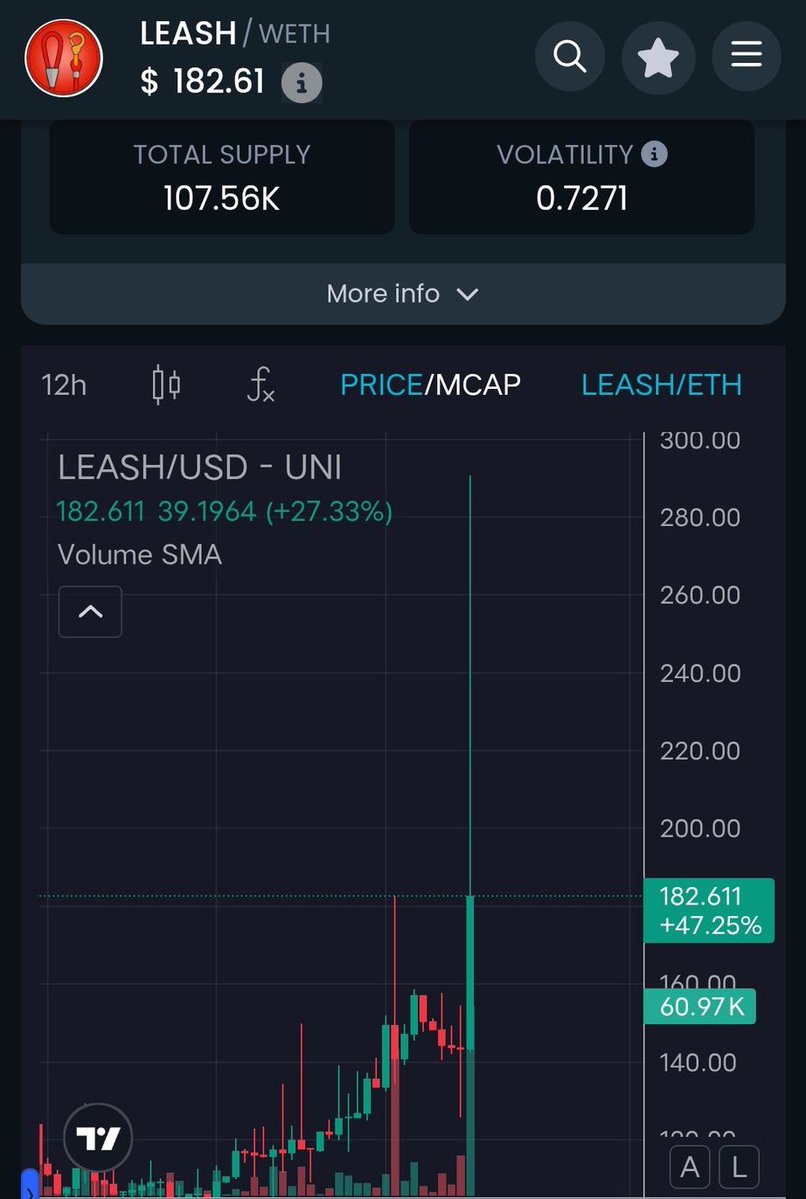Expand the More info section

click(x=402, y=294)
